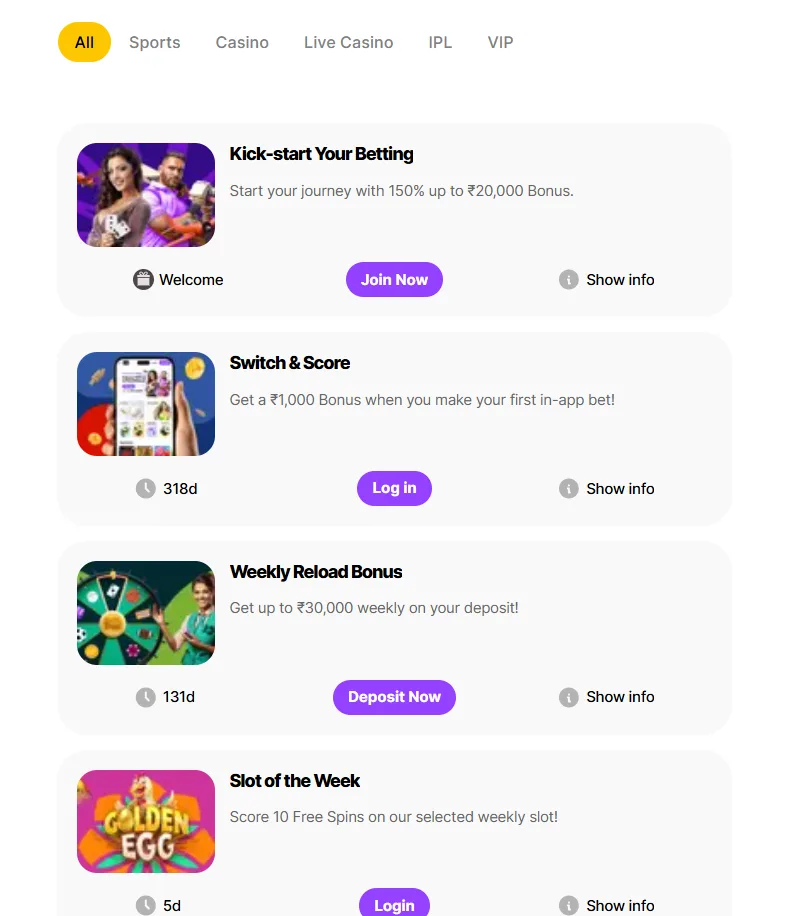This screenshot has width=790, height=916.
Task: Show info for Slot of the Week
Action: pos(607,905)
